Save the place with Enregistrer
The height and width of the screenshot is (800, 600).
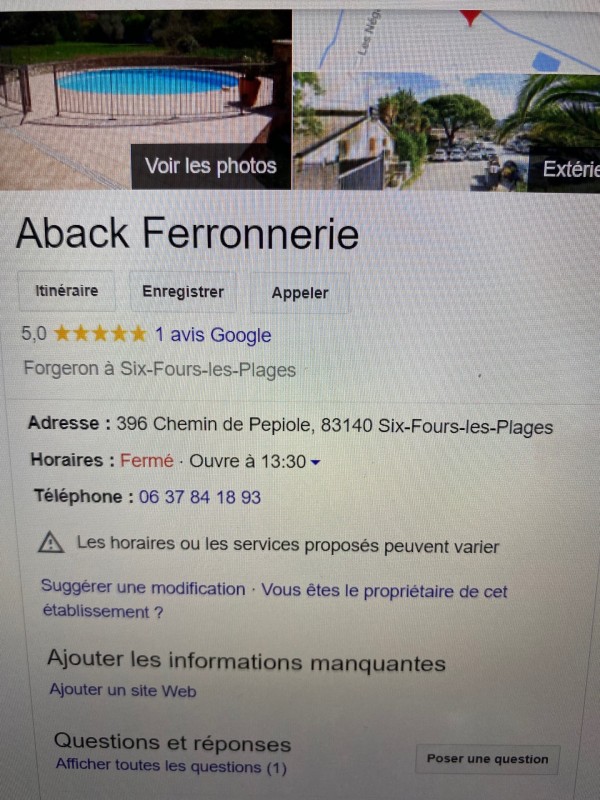click(183, 293)
